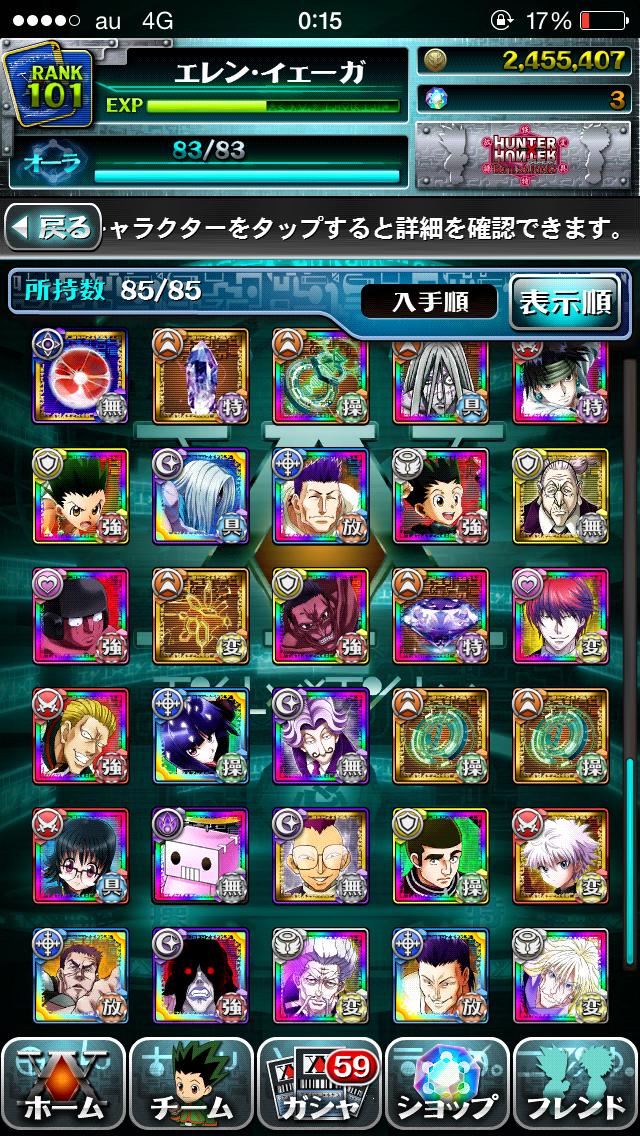This screenshot has height=1136, width=640.
Task: Go back with the 戻る button
Action: [53, 228]
